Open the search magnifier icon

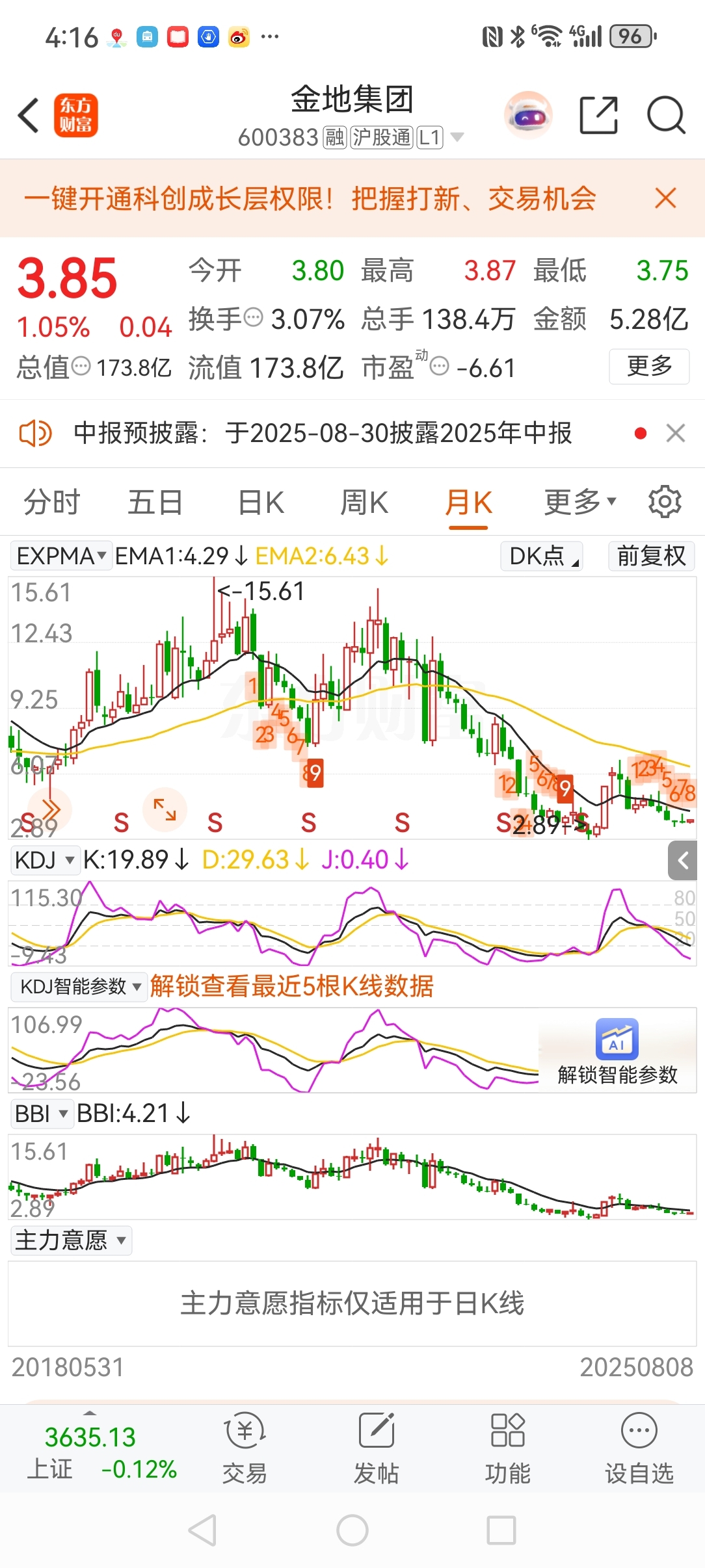click(x=666, y=116)
